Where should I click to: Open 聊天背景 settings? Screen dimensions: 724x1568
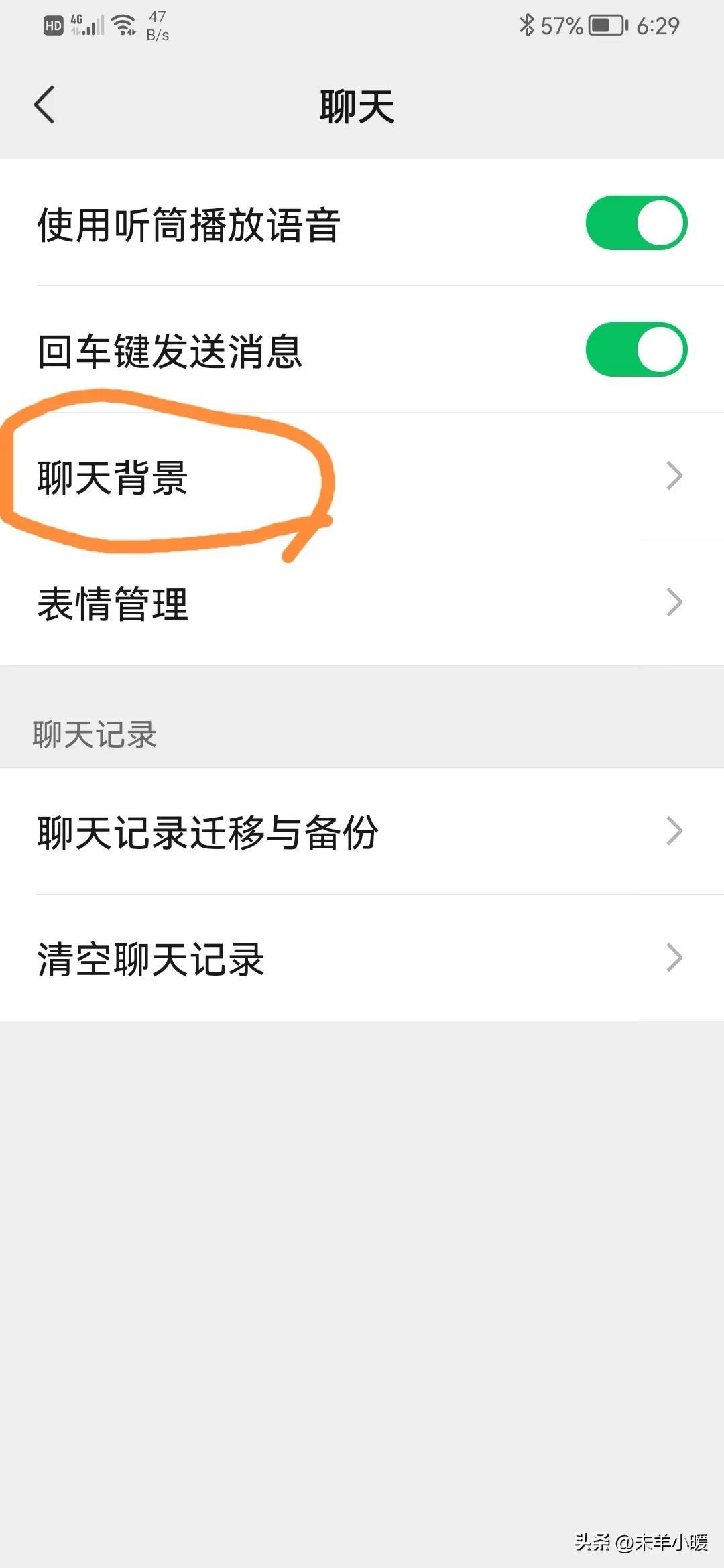pyautogui.click(x=362, y=476)
